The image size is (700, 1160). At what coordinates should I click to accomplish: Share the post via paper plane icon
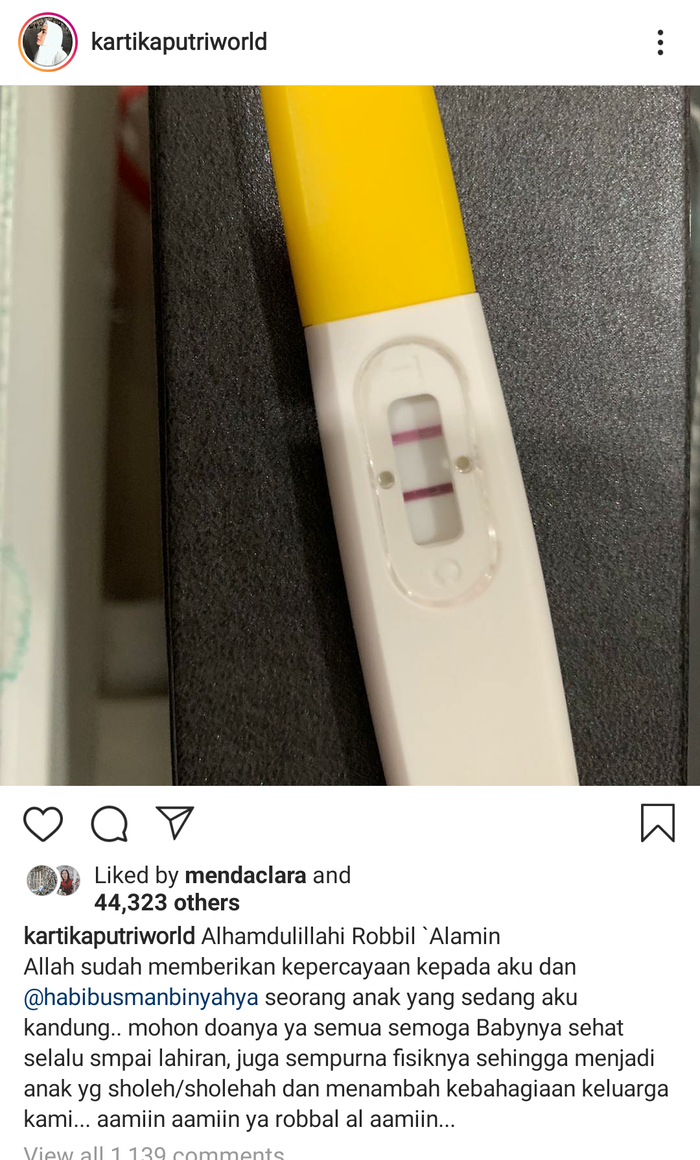pyautogui.click(x=175, y=822)
